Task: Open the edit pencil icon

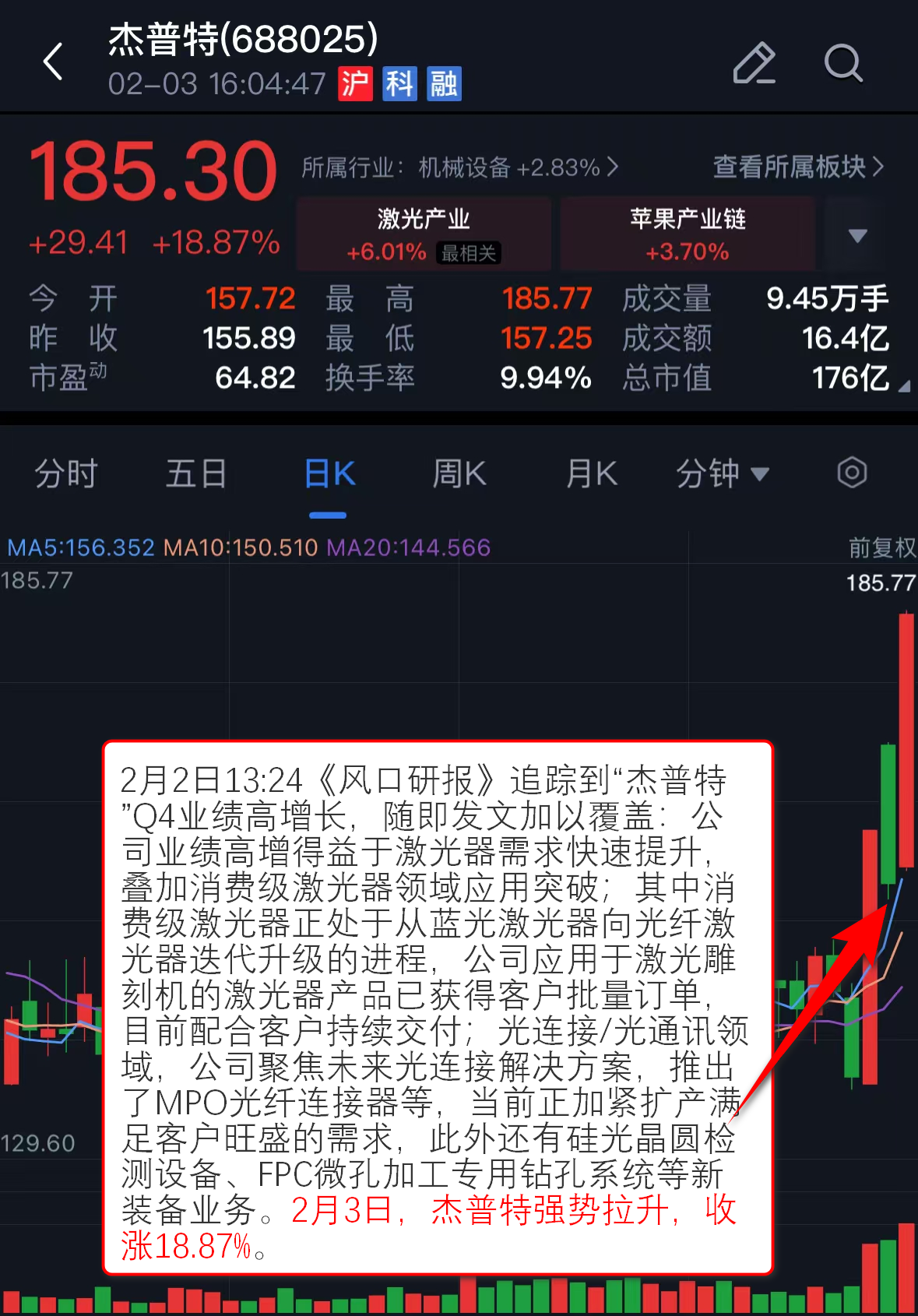Action: tap(754, 62)
